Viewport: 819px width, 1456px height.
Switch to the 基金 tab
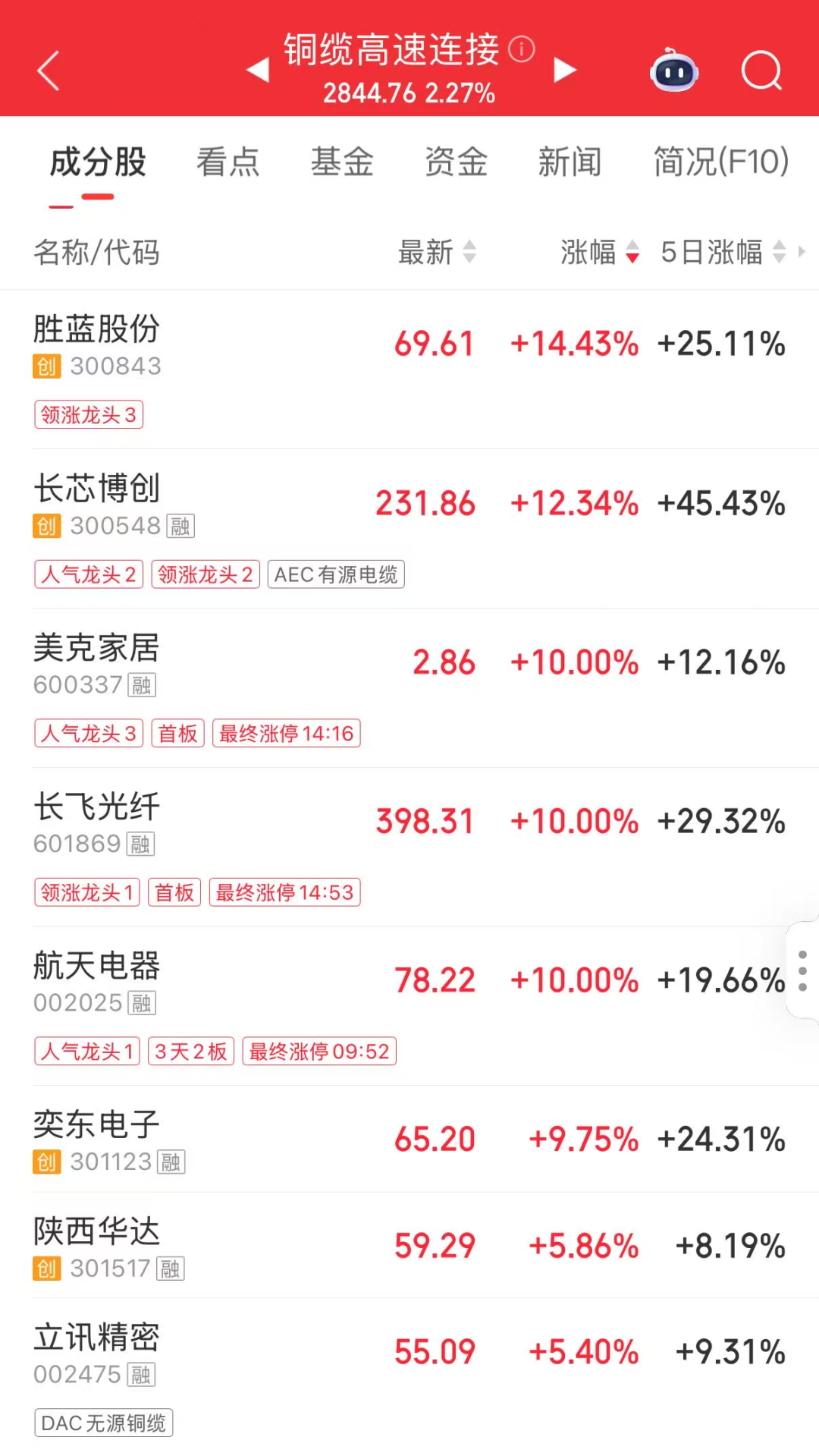coord(342,162)
